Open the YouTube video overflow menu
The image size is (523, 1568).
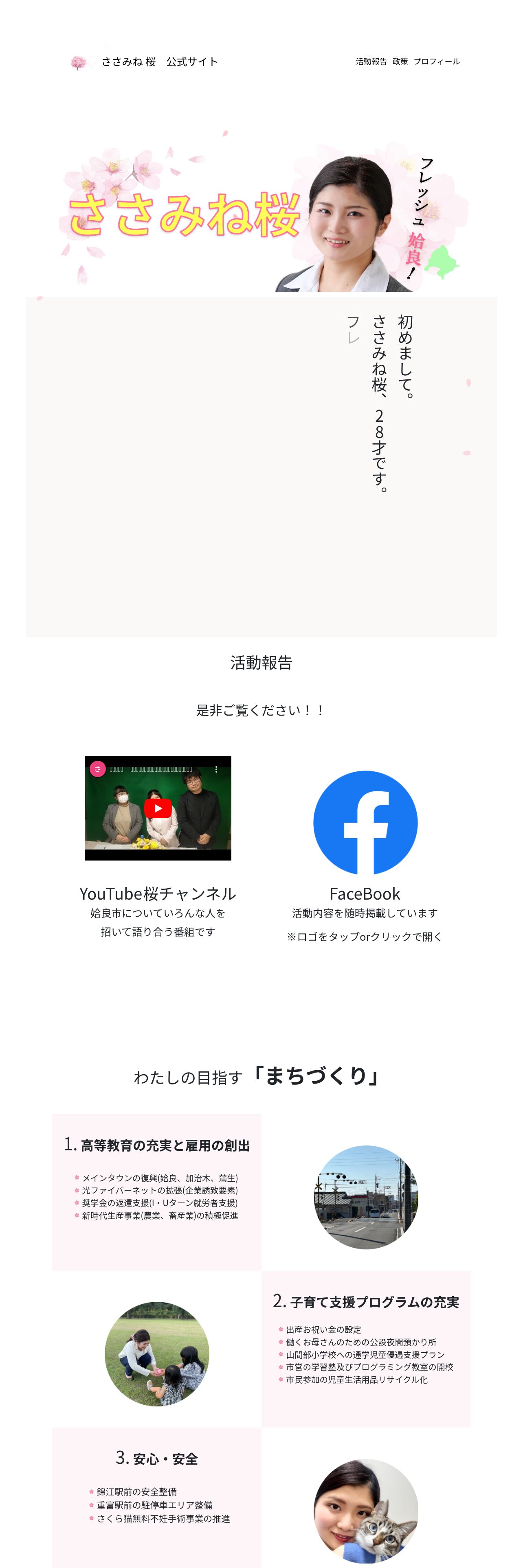[x=216, y=769]
